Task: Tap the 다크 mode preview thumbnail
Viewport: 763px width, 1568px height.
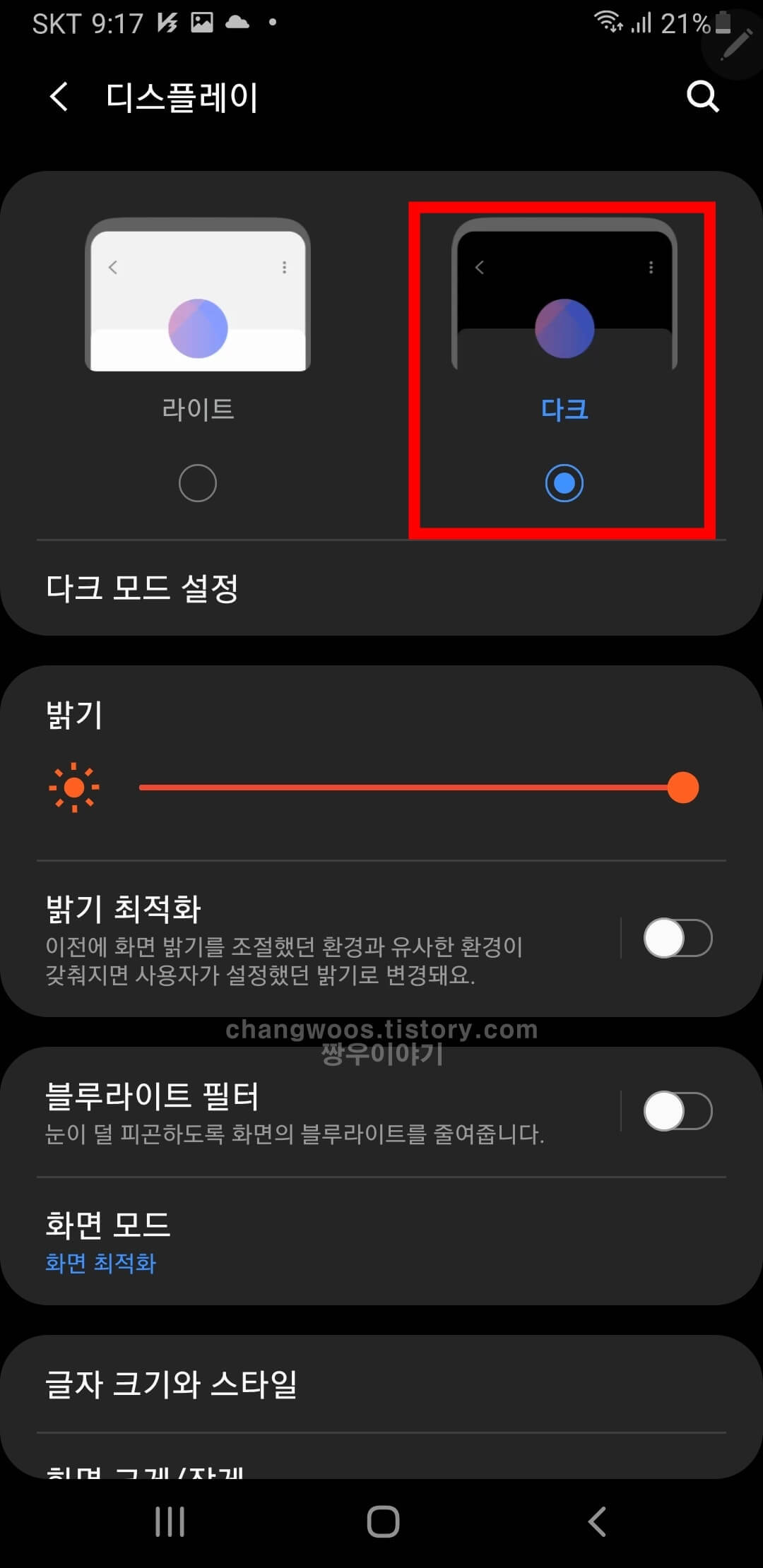Action: pos(563,297)
